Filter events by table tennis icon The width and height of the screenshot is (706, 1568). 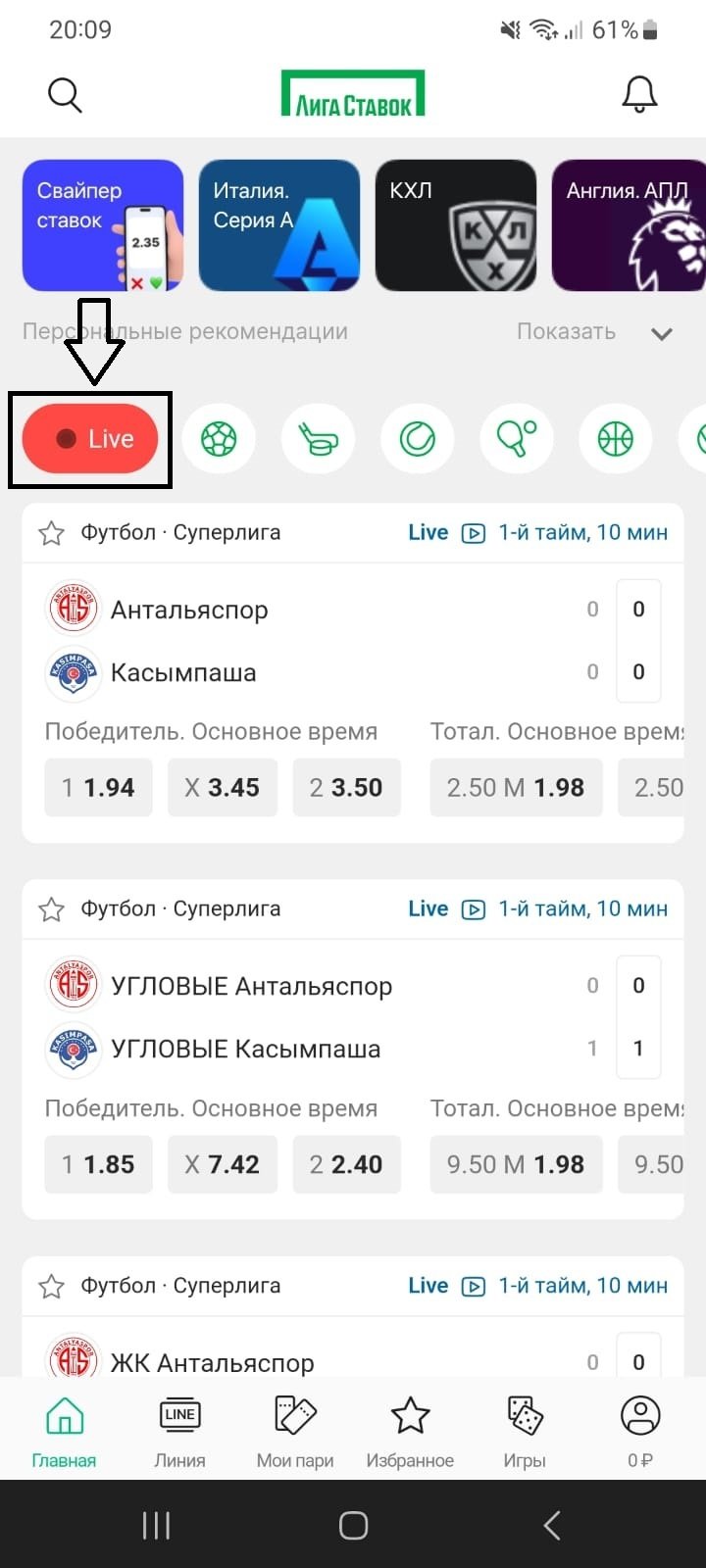[517, 439]
